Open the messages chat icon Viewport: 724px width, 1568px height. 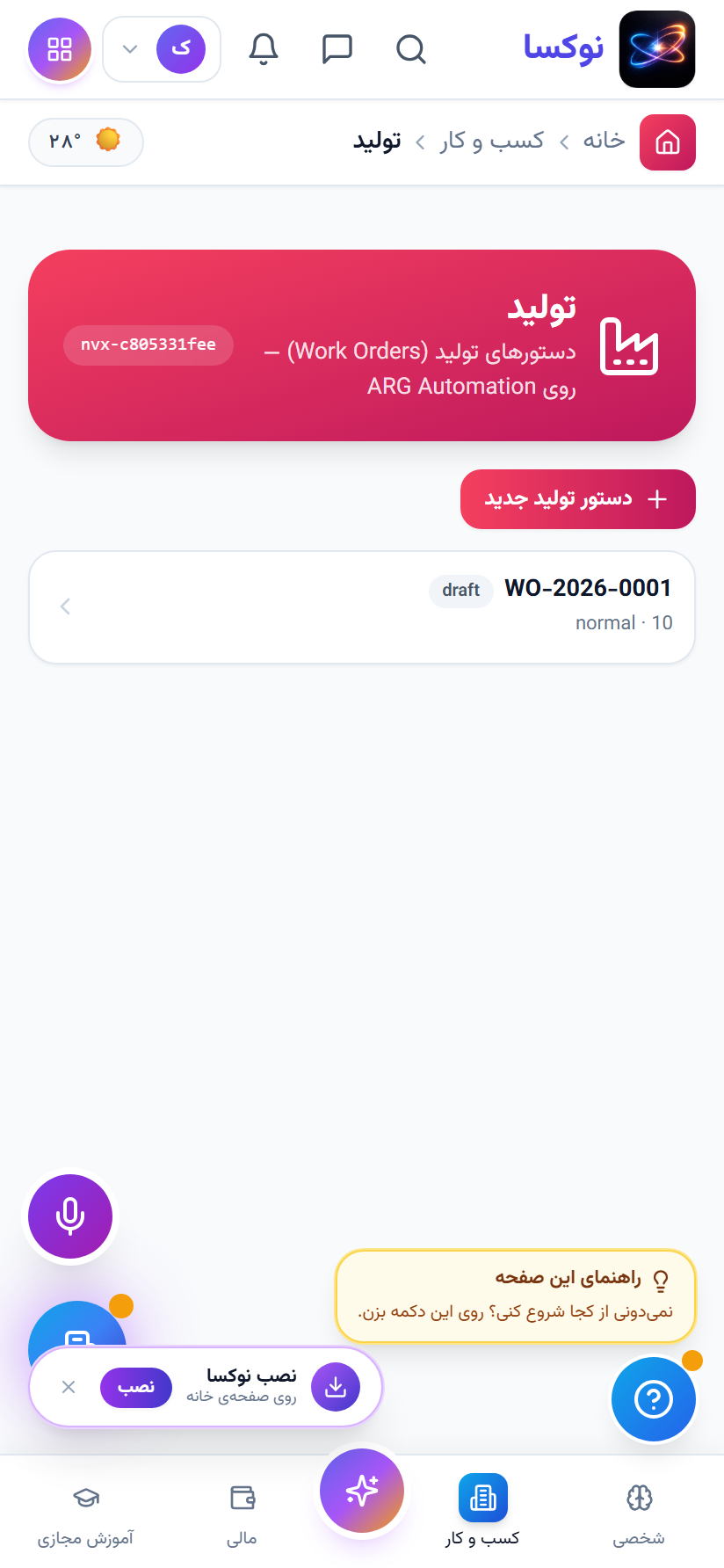pos(337,49)
